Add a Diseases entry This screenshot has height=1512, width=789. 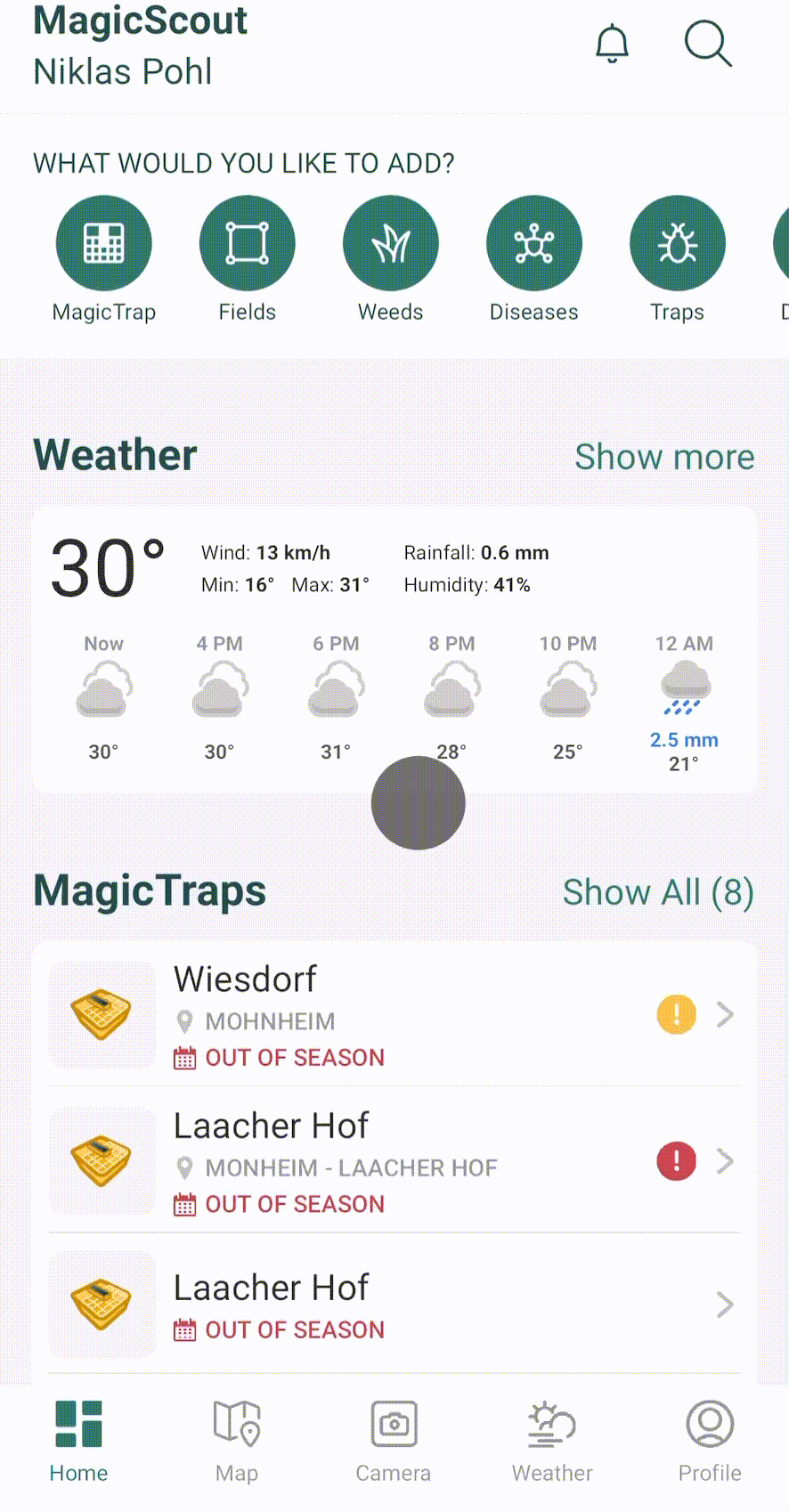click(534, 244)
